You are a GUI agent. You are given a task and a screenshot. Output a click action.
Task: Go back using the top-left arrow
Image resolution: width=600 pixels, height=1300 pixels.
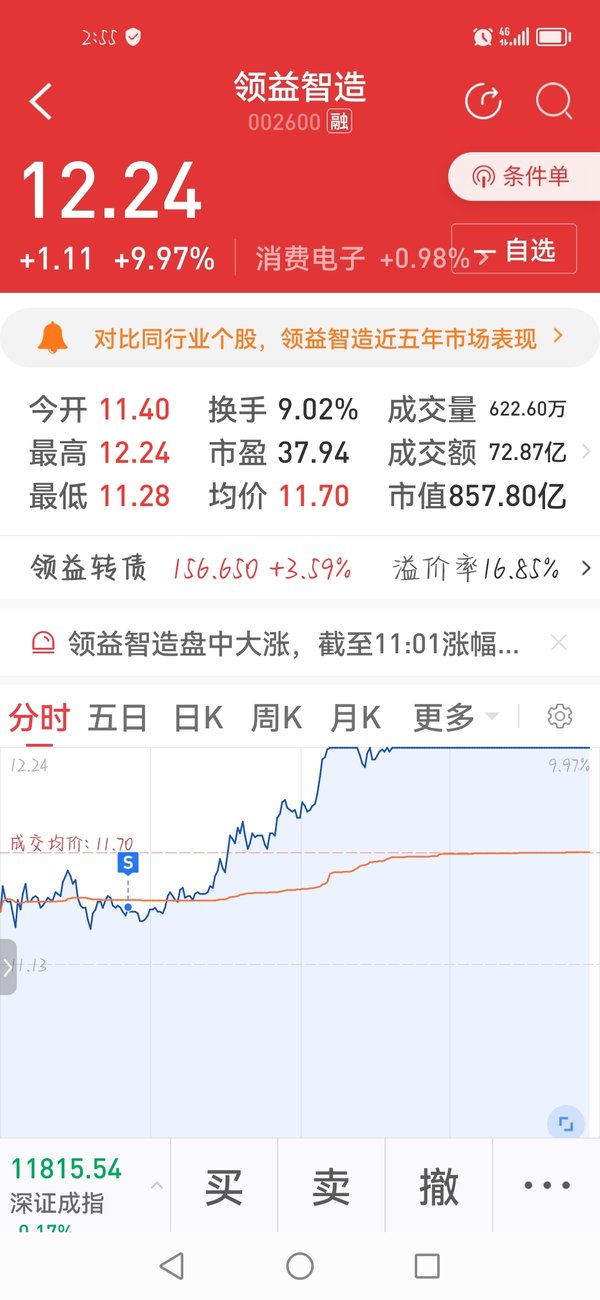tap(40, 102)
